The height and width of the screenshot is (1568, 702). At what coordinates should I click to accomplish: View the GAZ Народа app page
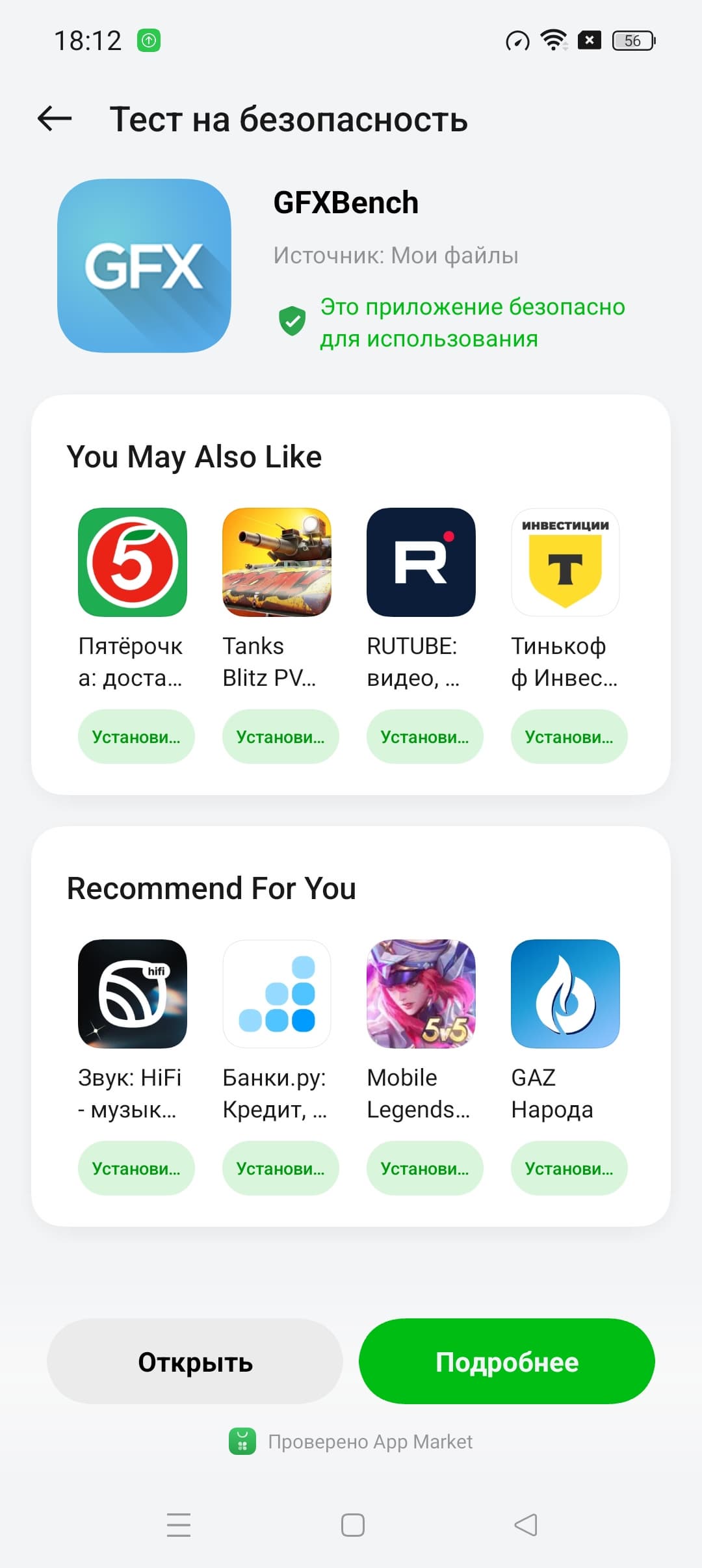tap(565, 994)
